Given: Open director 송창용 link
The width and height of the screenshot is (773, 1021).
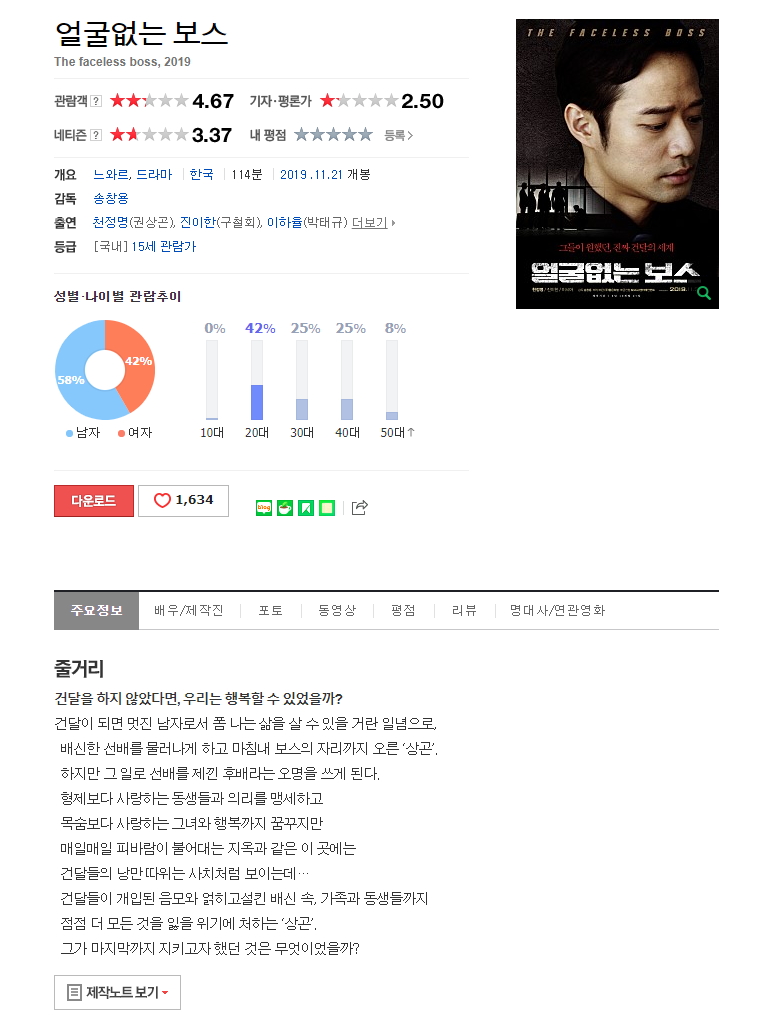Looking at the screenshot, I should [111, 198].
